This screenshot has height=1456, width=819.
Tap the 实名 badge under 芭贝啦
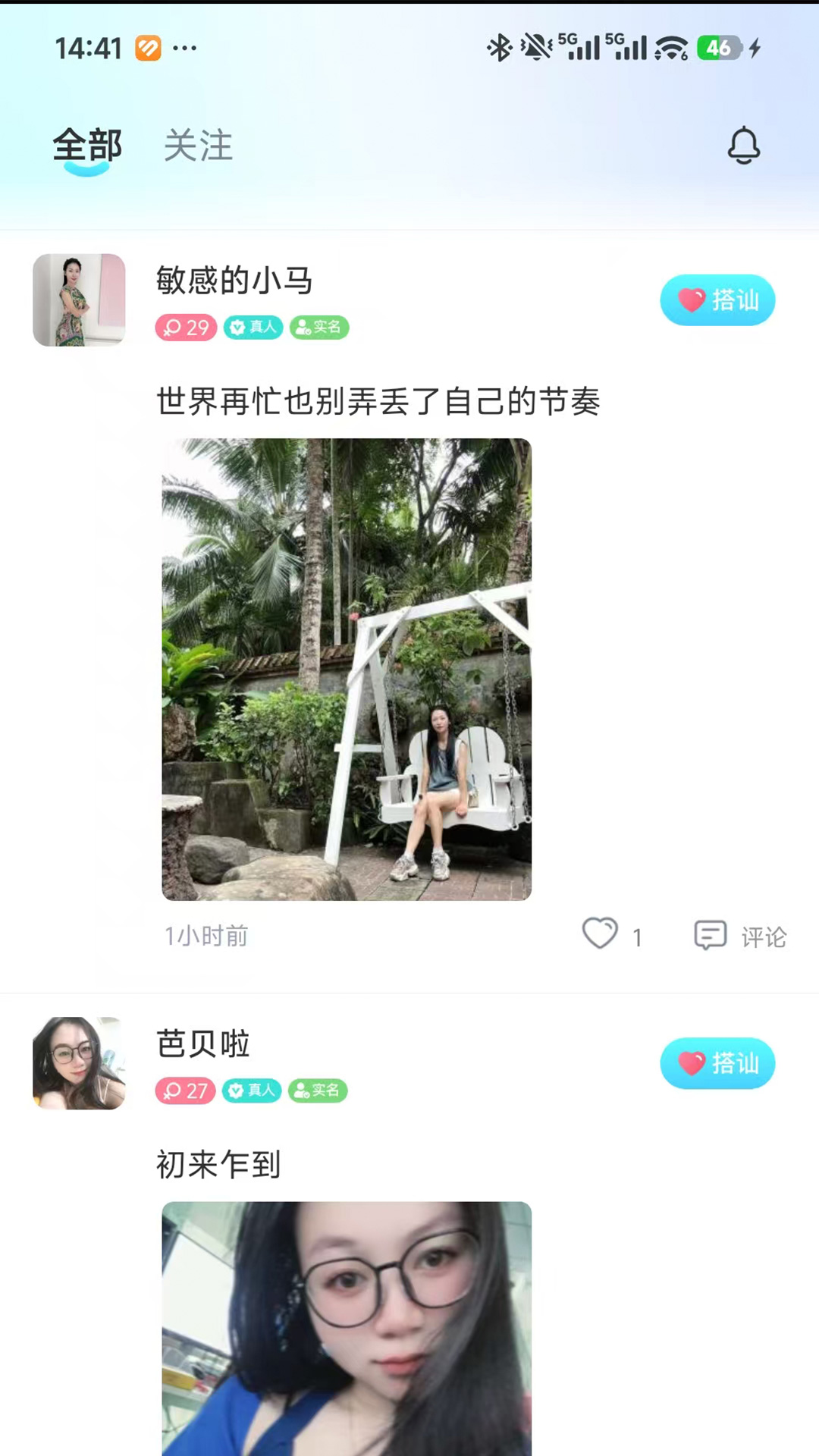coord(318,1090)
